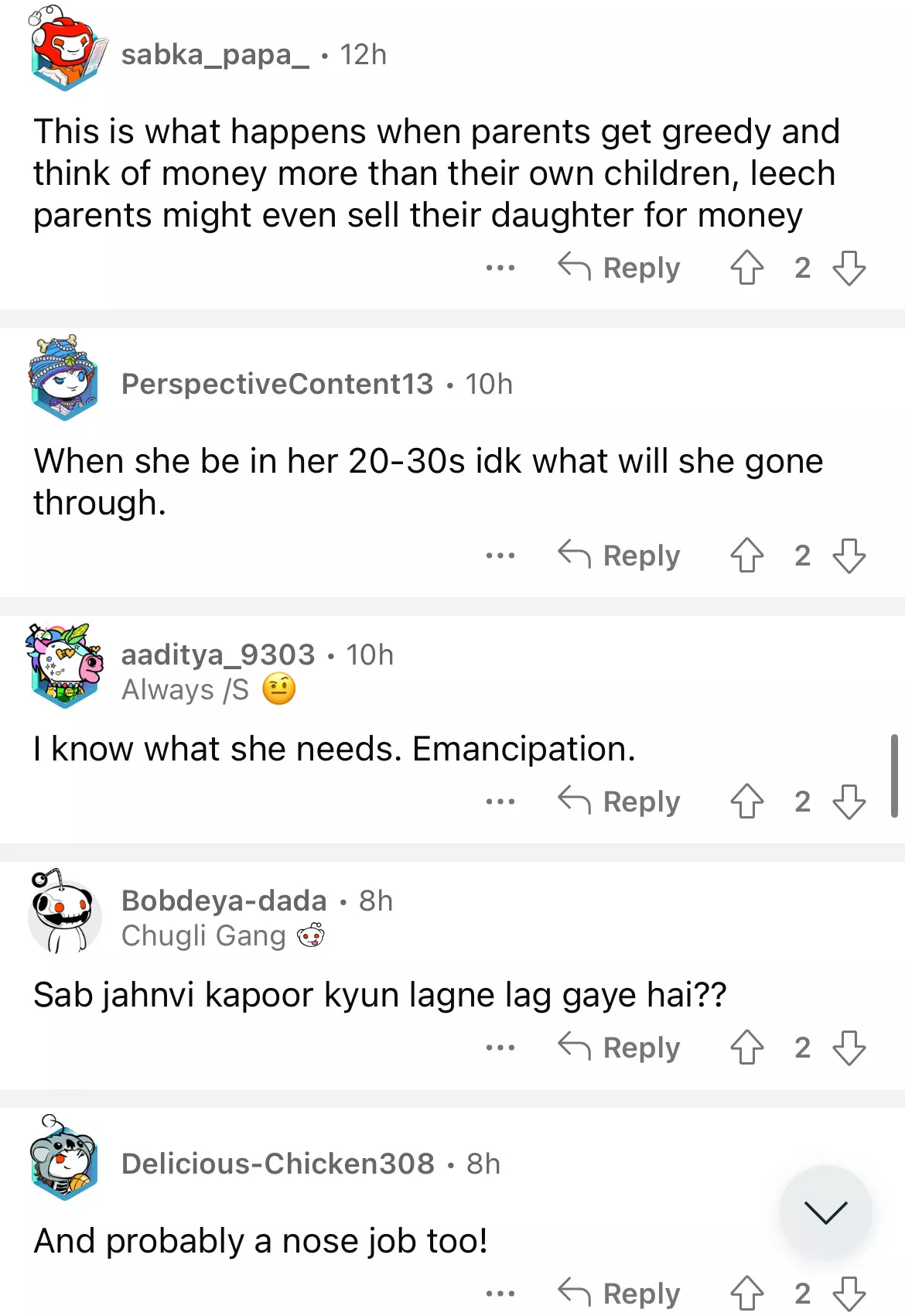
Task: Reply to Delicious-Chicken308's comment
Action: tap(619, 1294)
